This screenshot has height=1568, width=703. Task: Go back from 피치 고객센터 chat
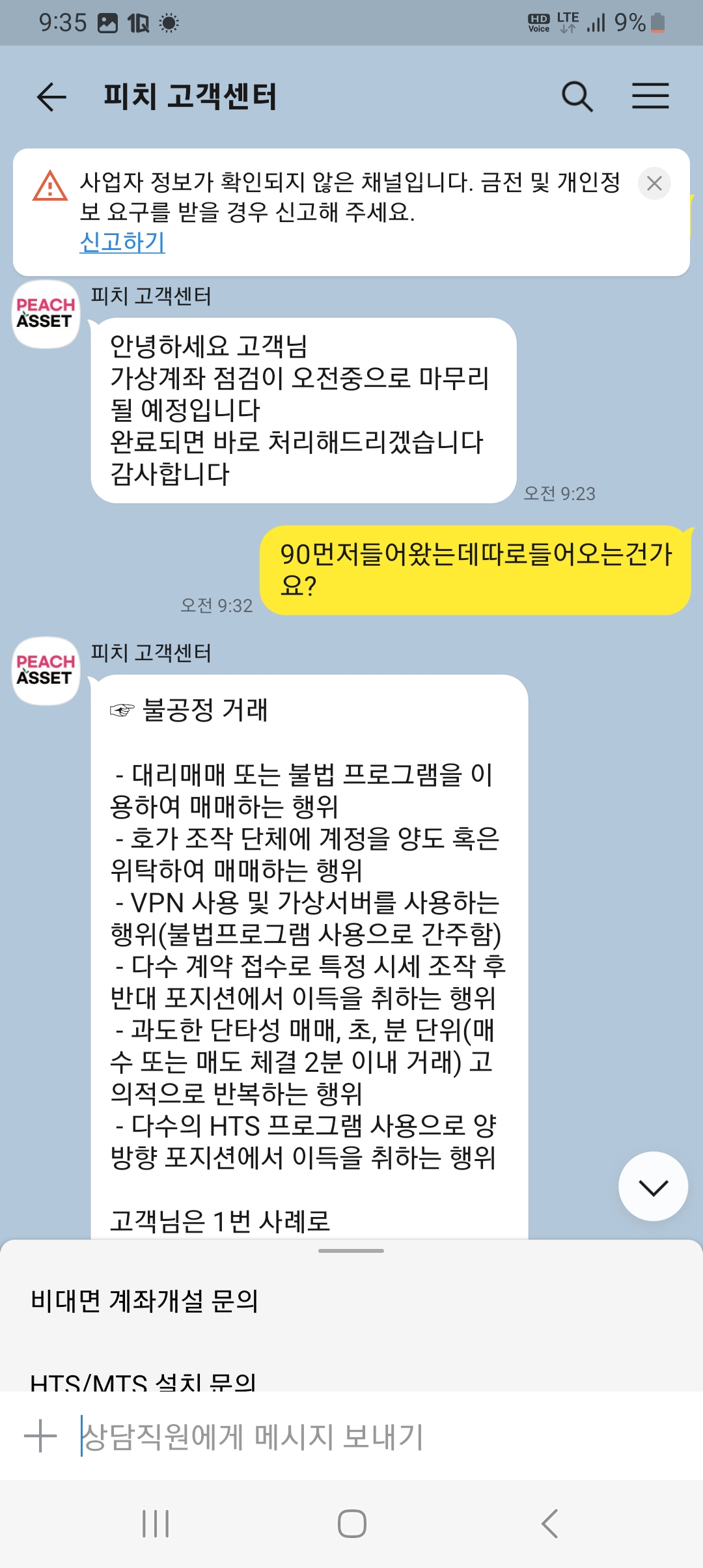[x=51, y=97]
